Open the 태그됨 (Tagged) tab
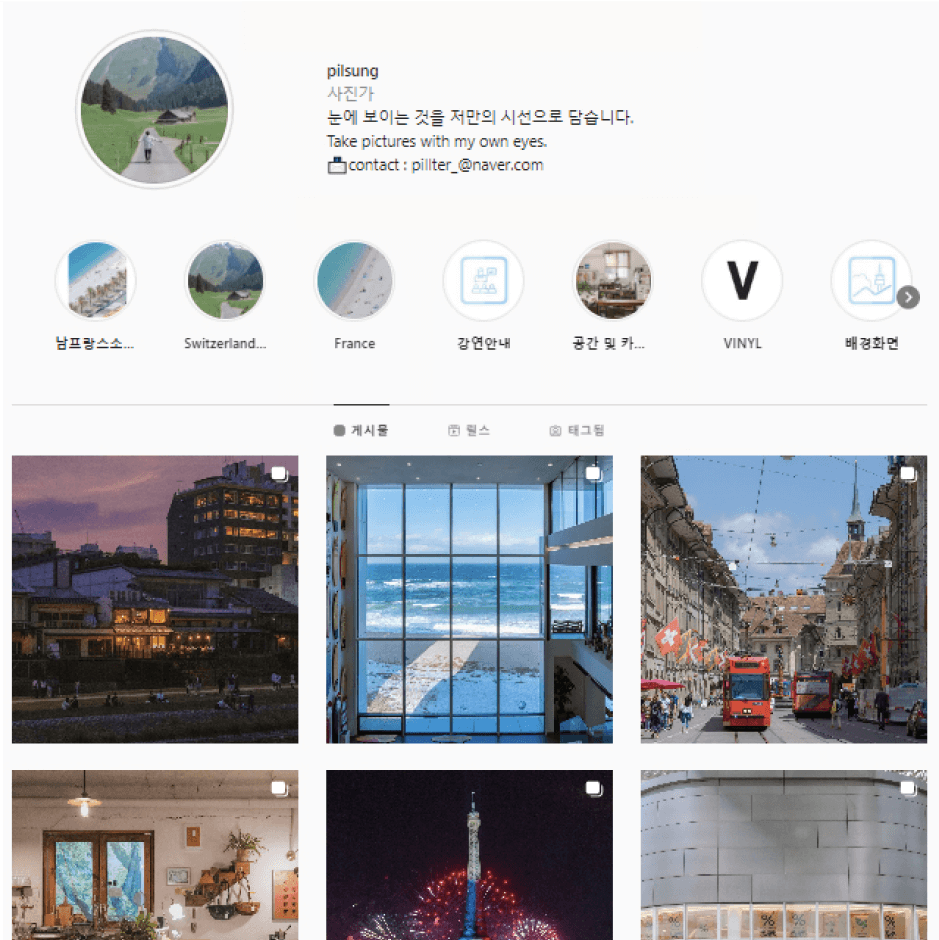 tap(585, 430)
